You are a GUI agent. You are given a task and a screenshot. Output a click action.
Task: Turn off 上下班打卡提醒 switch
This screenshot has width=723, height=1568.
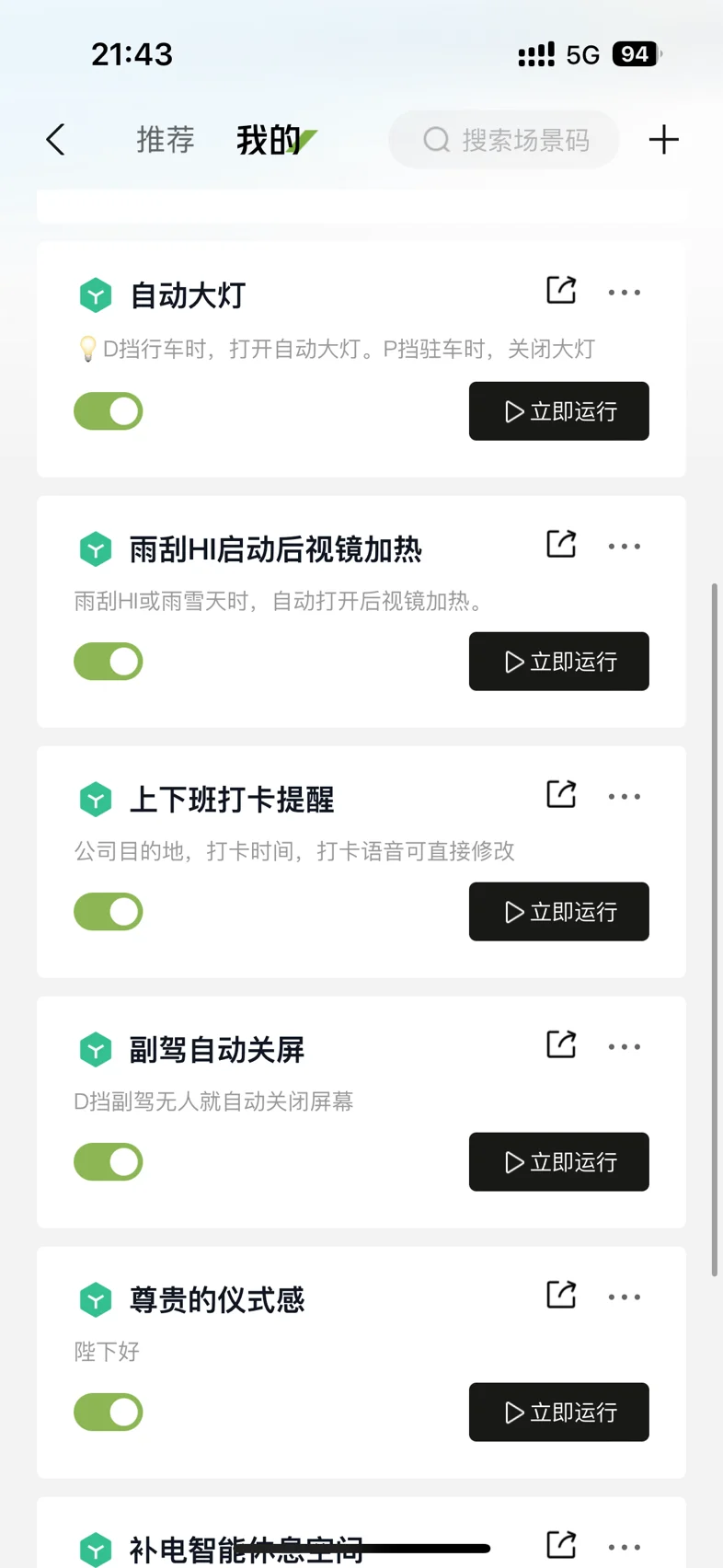(109, 912)
